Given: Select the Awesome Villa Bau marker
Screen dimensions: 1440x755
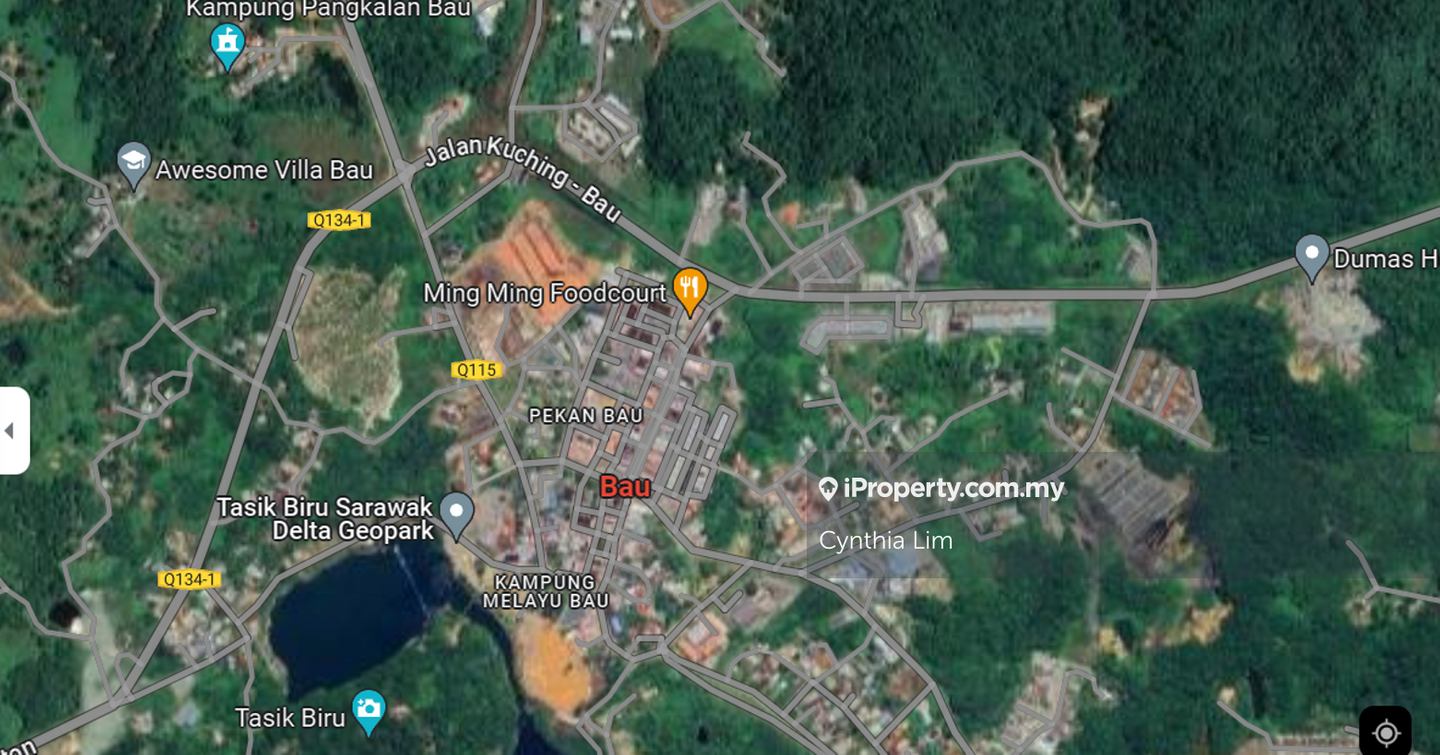Looking at the screenshot, I should 133,163.
